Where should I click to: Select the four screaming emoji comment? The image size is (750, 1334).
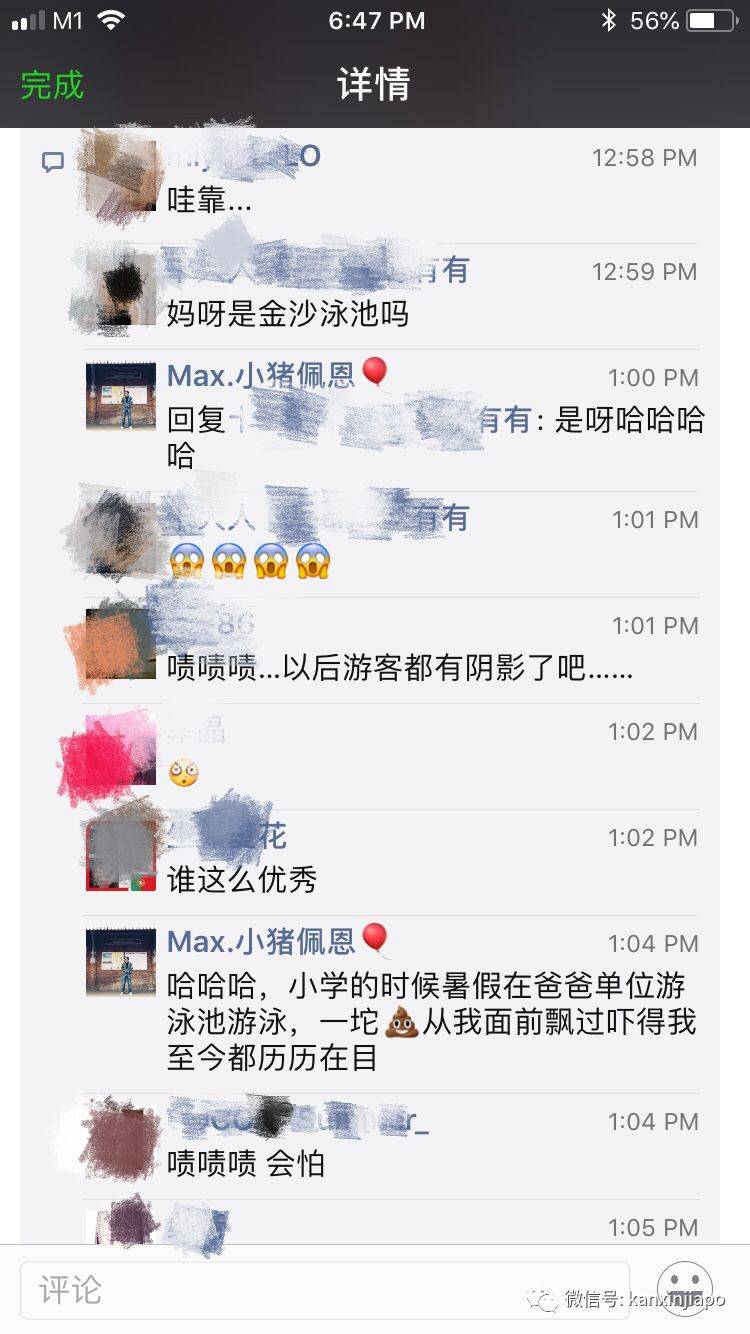[x=250, y=562]
